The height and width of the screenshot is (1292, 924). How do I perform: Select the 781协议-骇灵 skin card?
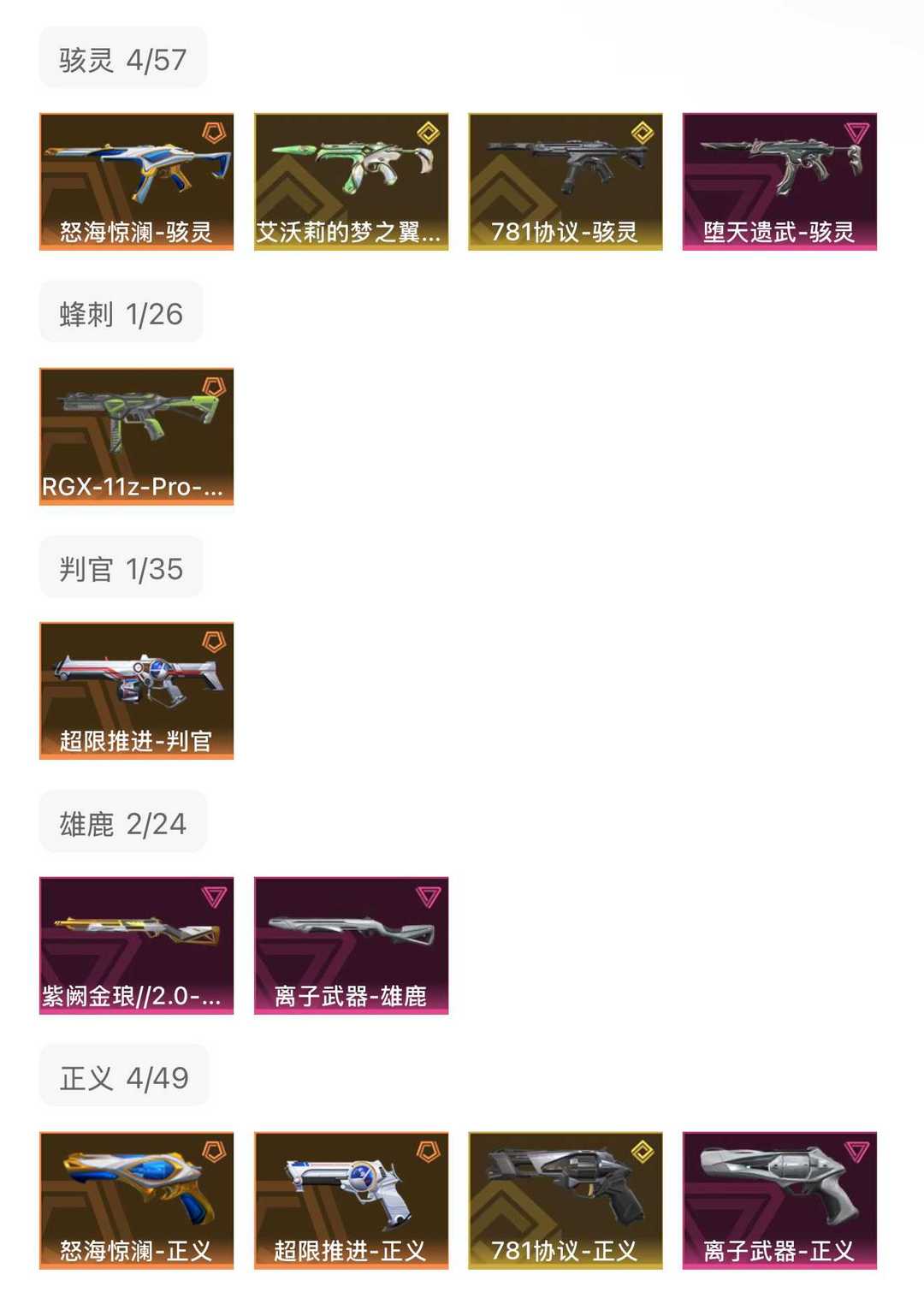point(566,181)
